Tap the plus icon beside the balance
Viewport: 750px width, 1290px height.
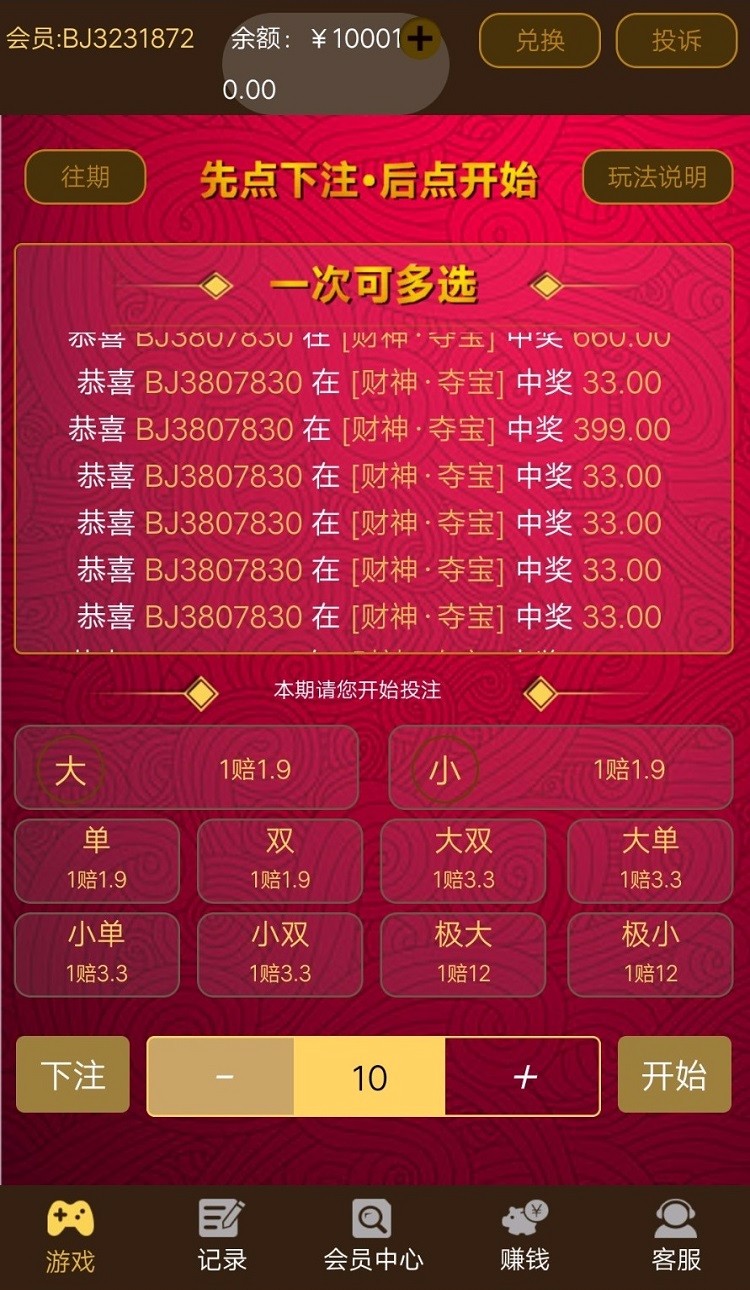click(x=421, y=40)
